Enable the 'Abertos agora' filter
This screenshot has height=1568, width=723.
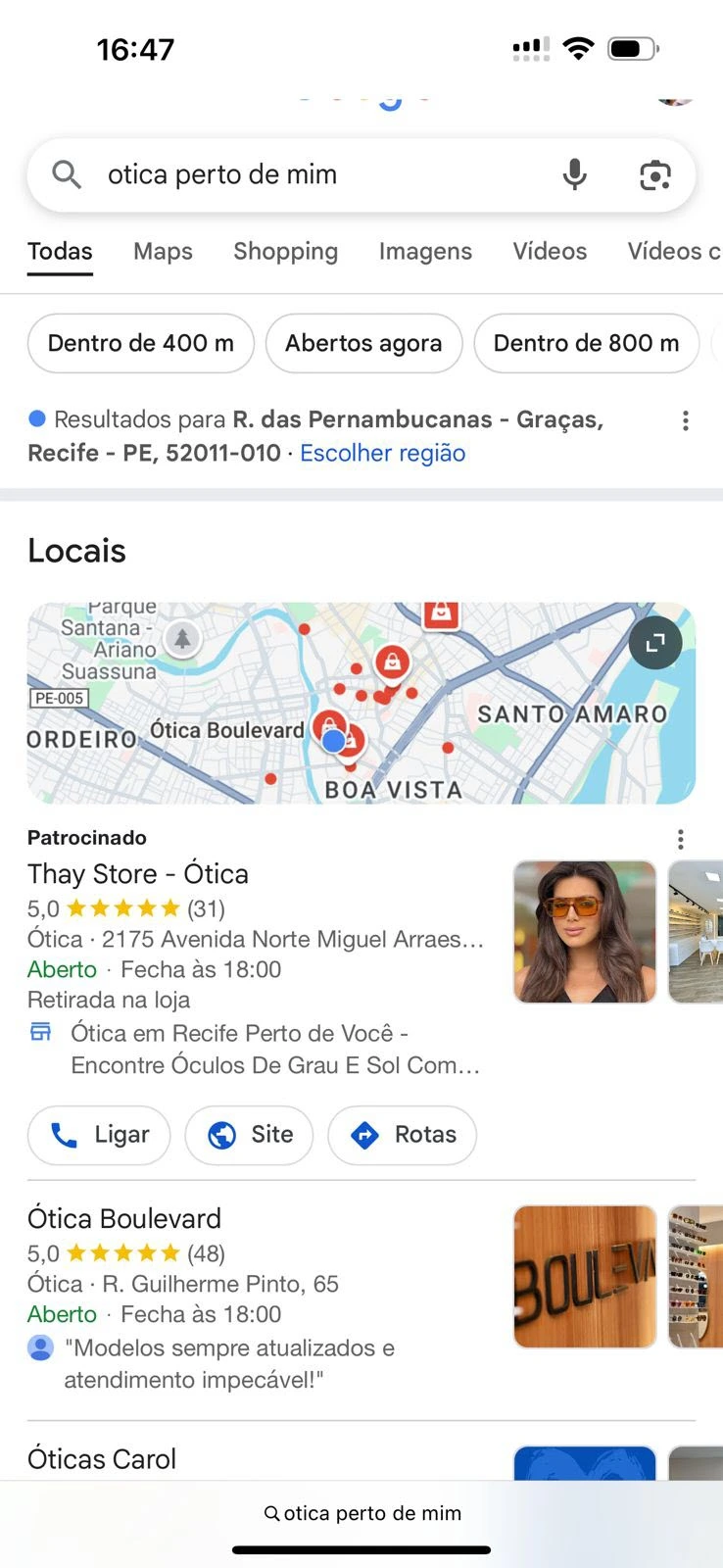point(363,343)
